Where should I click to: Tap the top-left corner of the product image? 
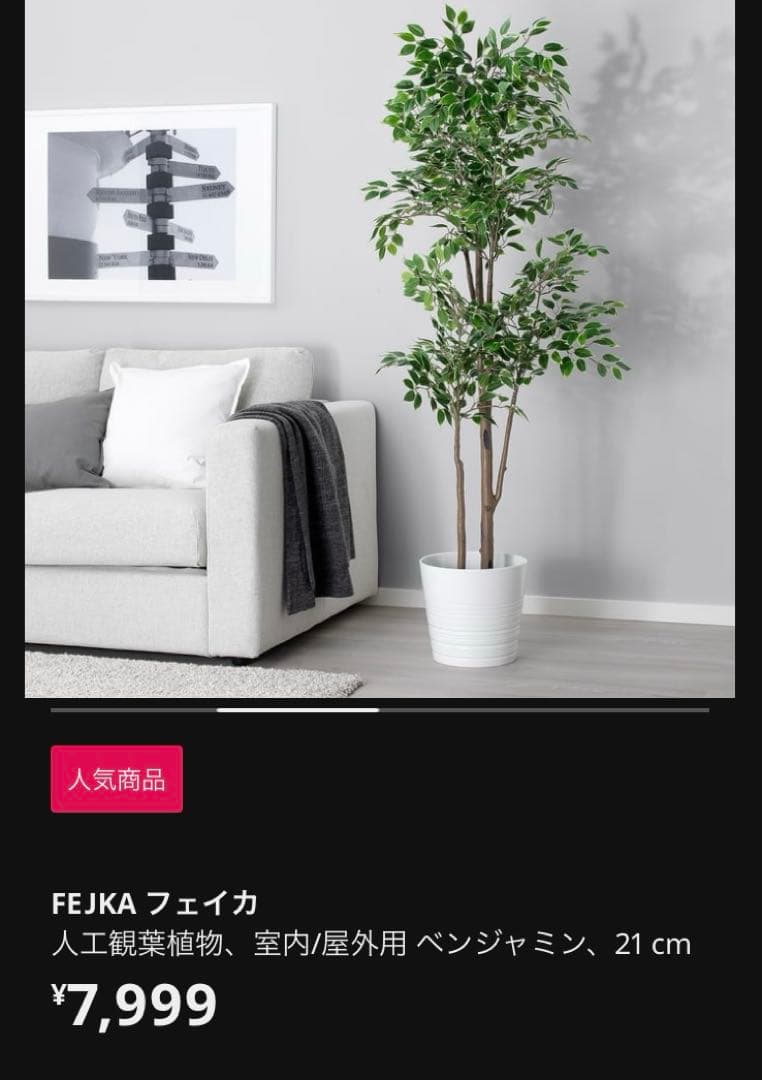point(60,40)
